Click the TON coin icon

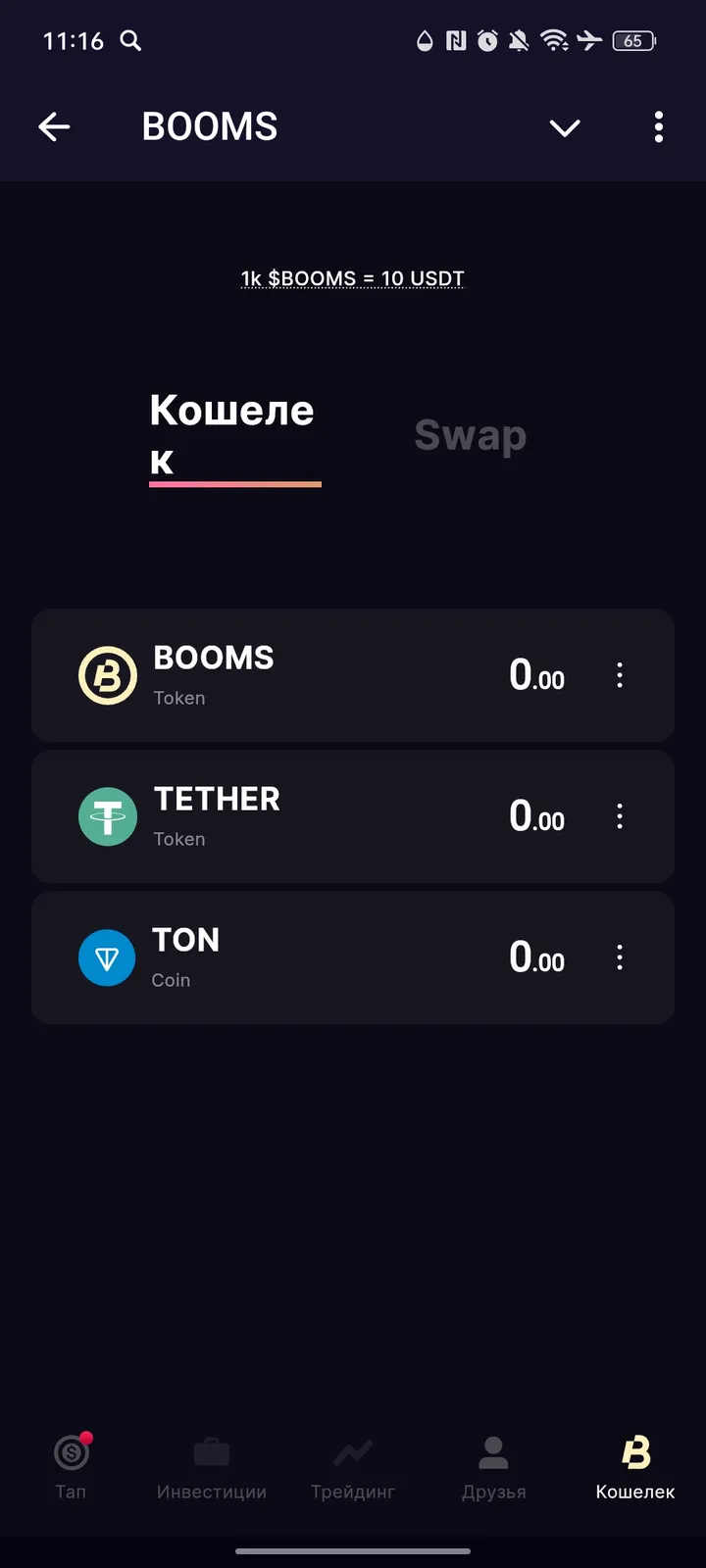pyautogui.click(x=108, y=957)
